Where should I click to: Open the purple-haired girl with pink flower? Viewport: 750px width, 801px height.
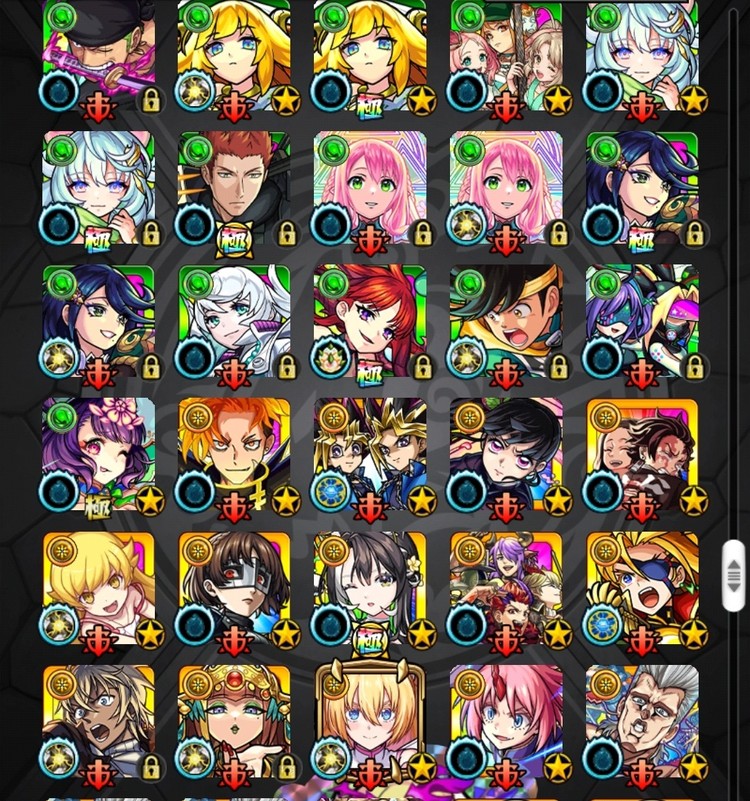click(98, 452)
